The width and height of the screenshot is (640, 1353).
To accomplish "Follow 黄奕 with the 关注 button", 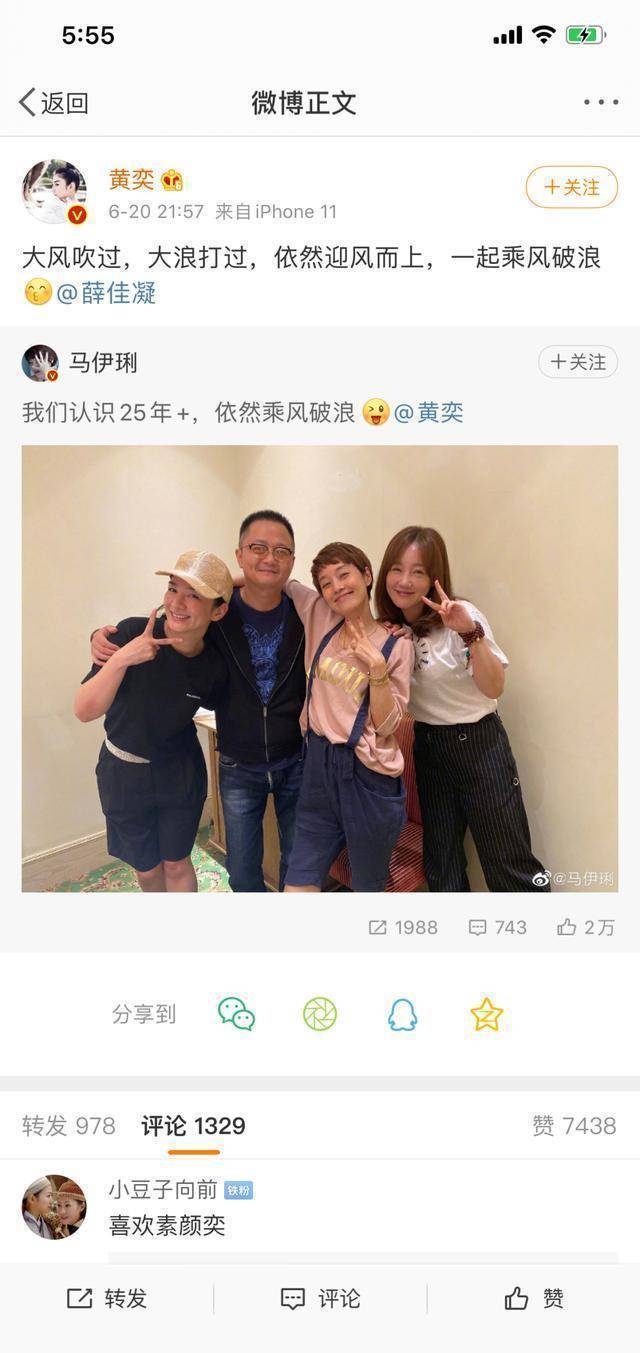I will [x=571, y=187].
